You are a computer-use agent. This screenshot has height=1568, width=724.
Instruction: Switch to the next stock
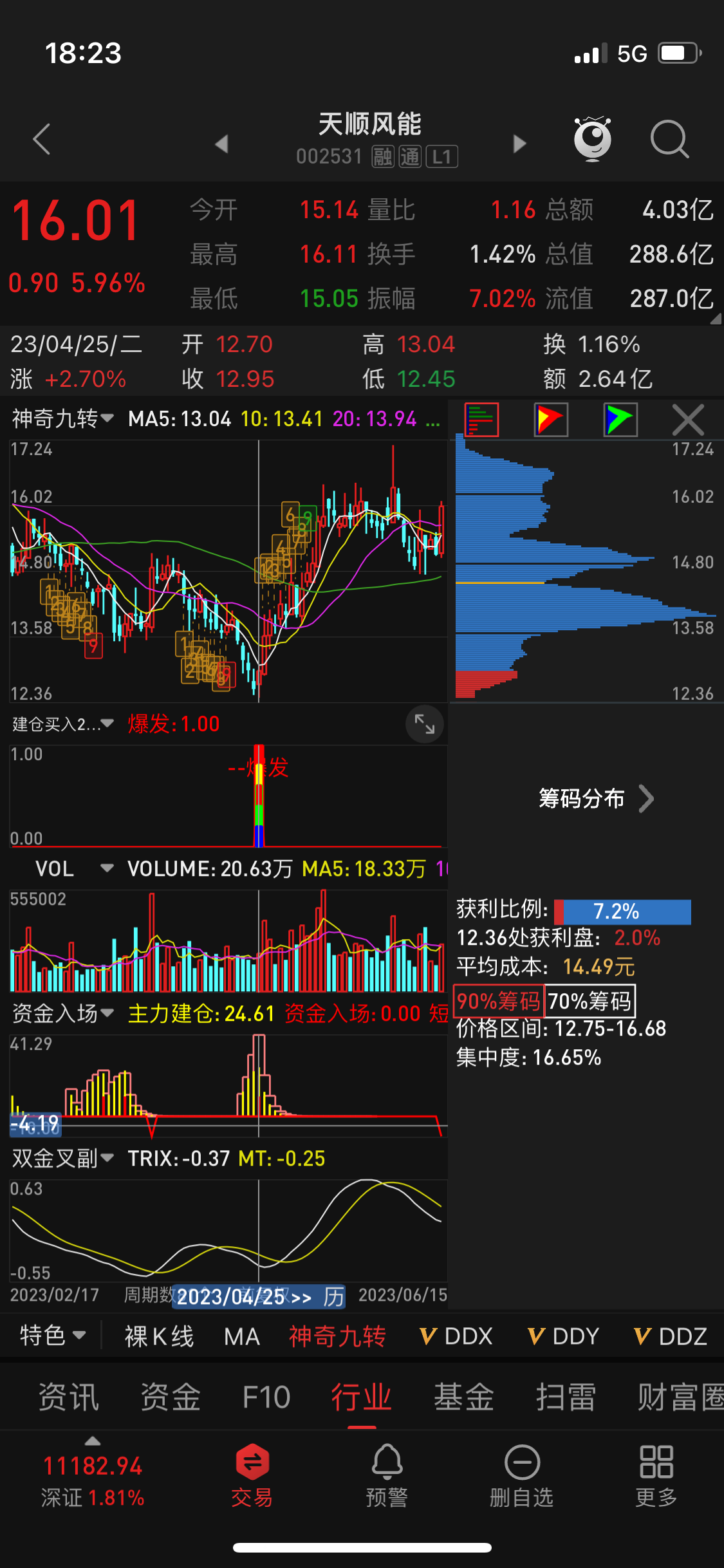(x=519, y=144)
